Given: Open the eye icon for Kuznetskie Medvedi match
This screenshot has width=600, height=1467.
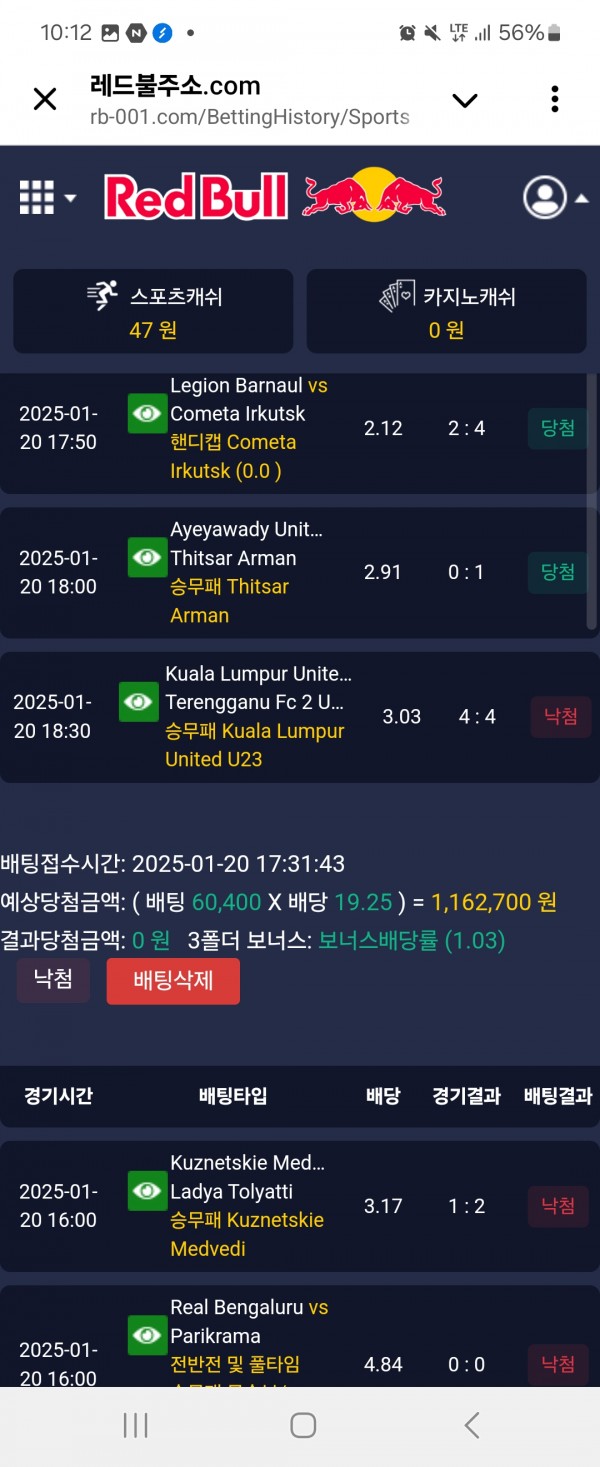Looking at the screenshot, I should pos(147,1191).
